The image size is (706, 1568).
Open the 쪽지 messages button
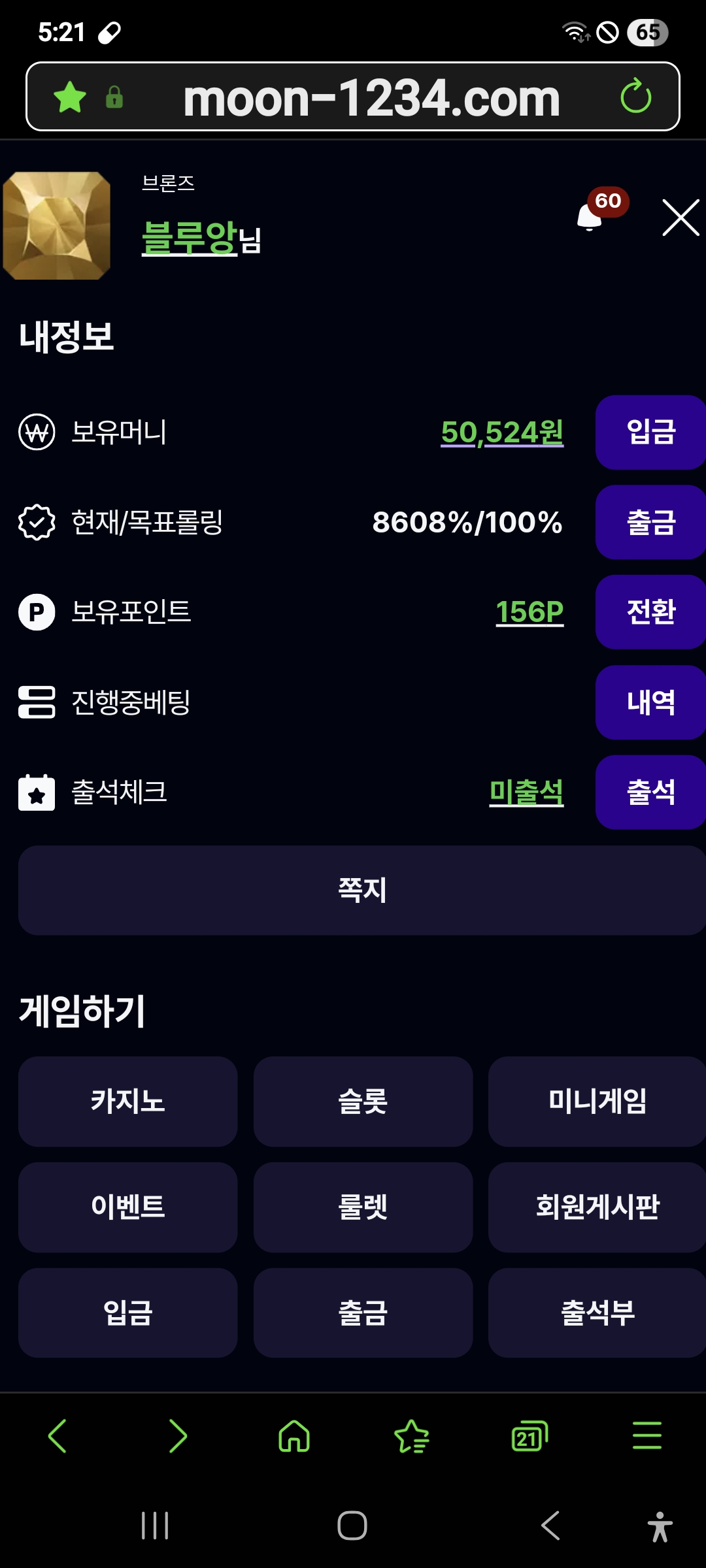pyautogui.click(x=362, y=890)
